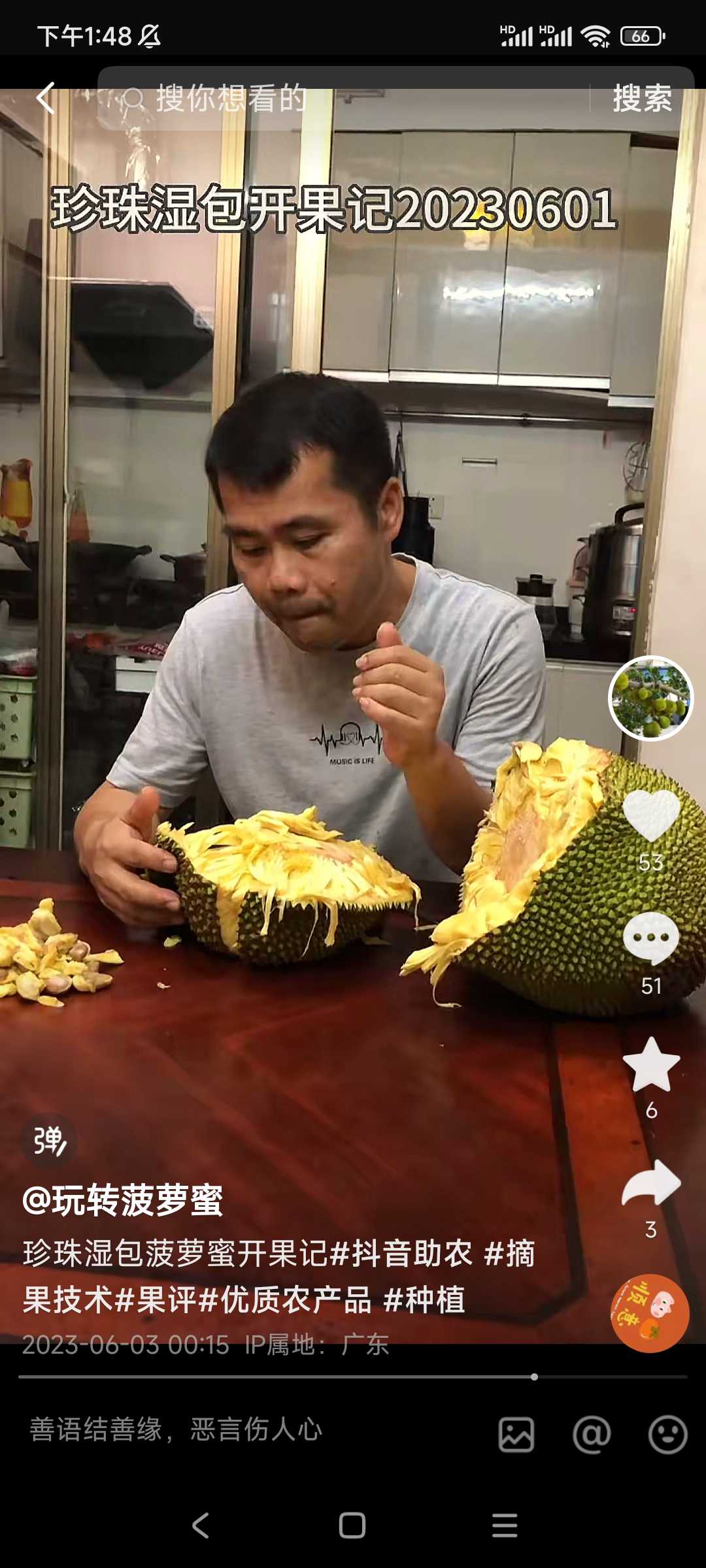Seek on the video progress bar

coord(353,1377)
